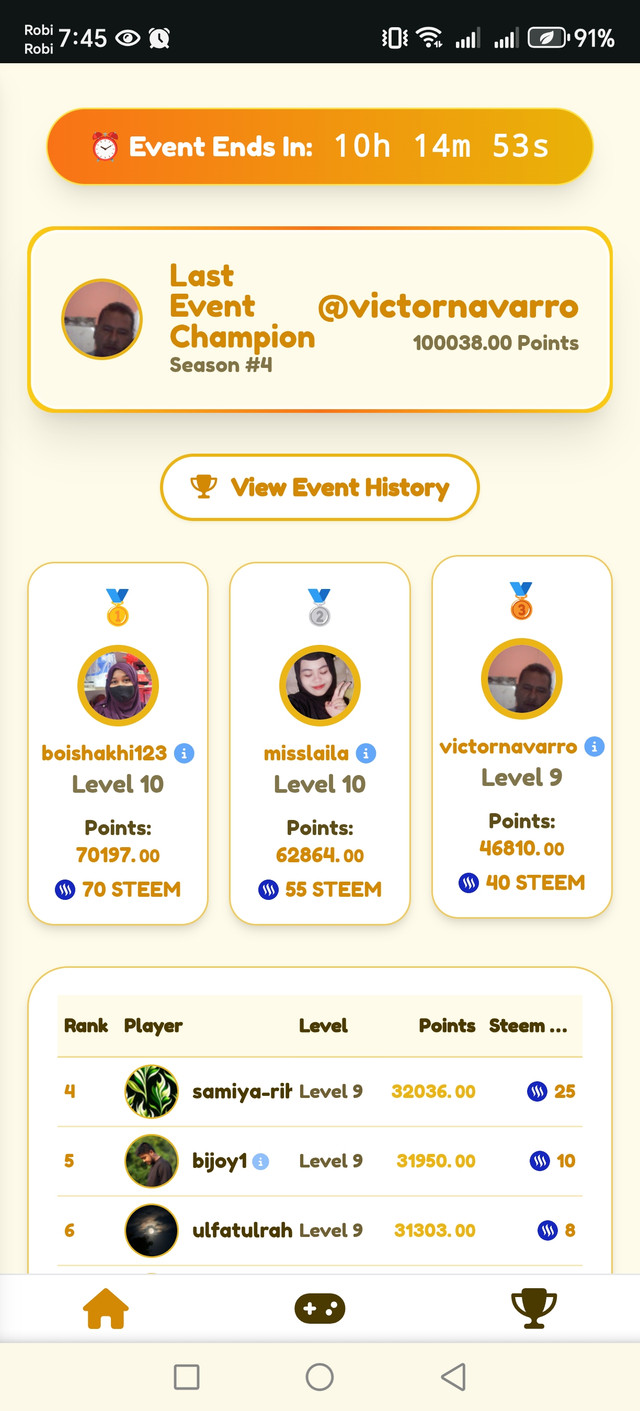Go back with the system back button
640x1411 pixels.
click(x=453, y=1377)
